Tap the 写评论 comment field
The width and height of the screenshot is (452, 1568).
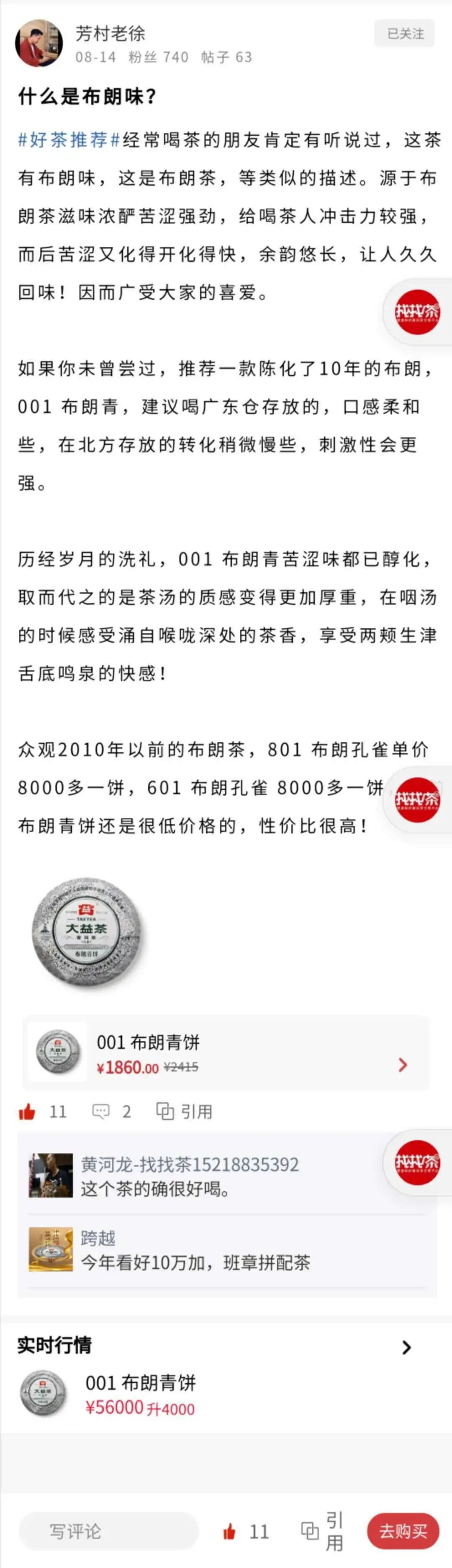(x=109, y=1531)
